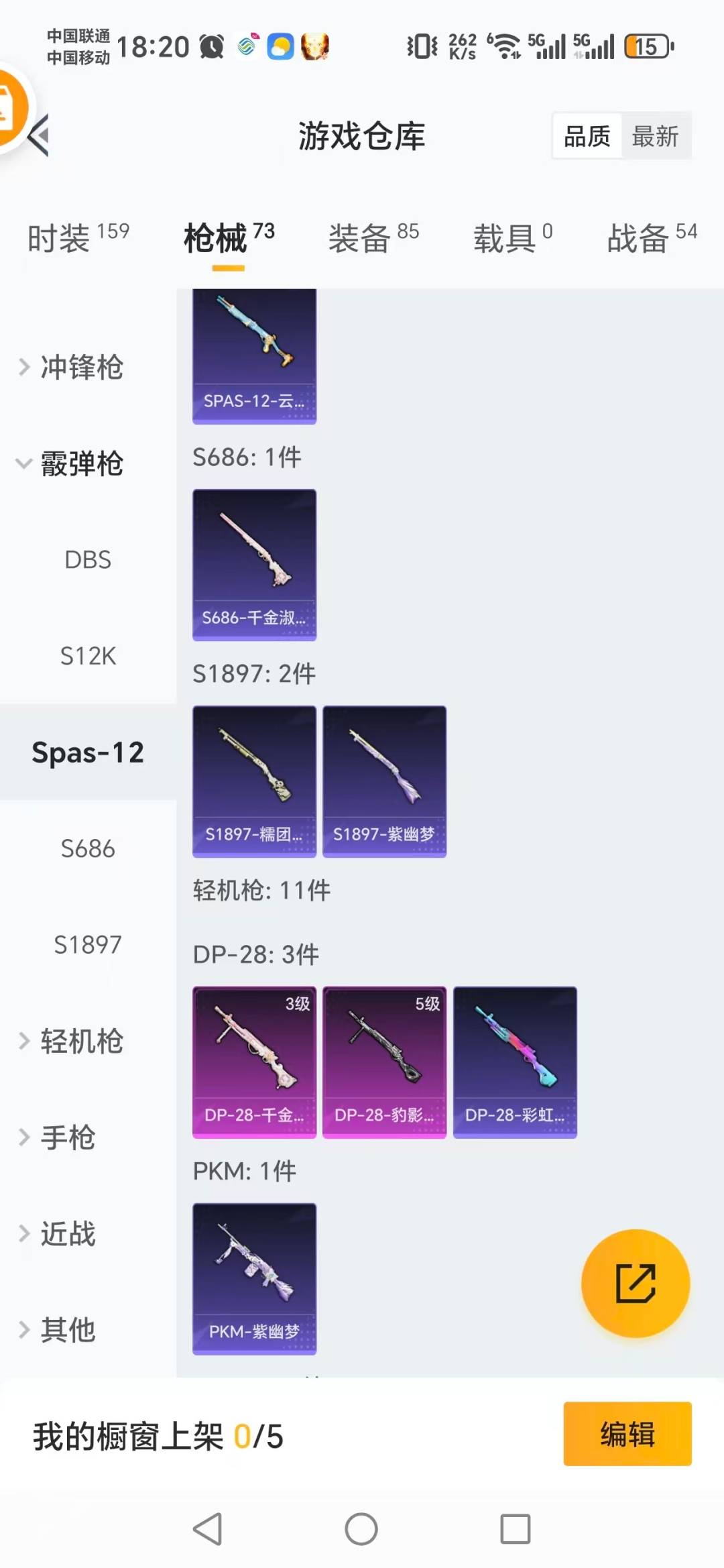Switch sorting to 最新
724x1568 pixels.
pyautogui.click(x=656, y=135)
